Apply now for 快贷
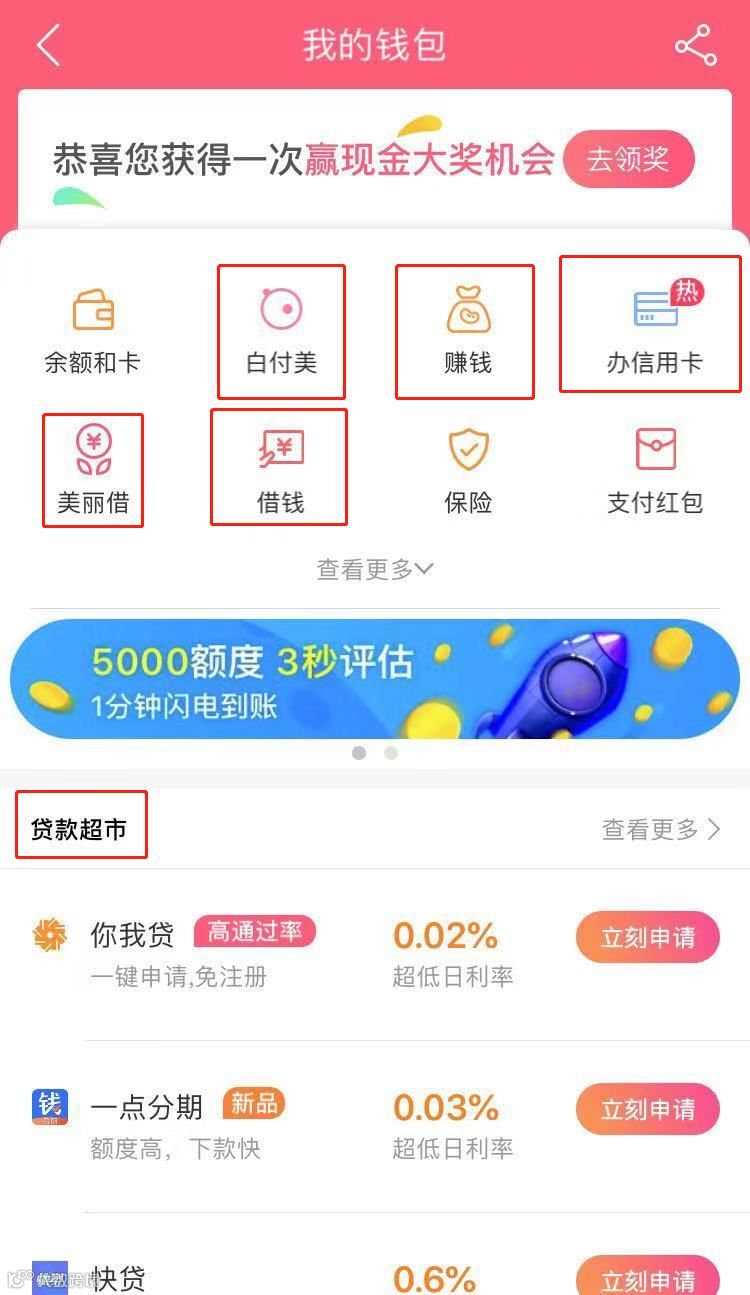This screenshot has width=750, height=1295. click(x=648, y=1276)
